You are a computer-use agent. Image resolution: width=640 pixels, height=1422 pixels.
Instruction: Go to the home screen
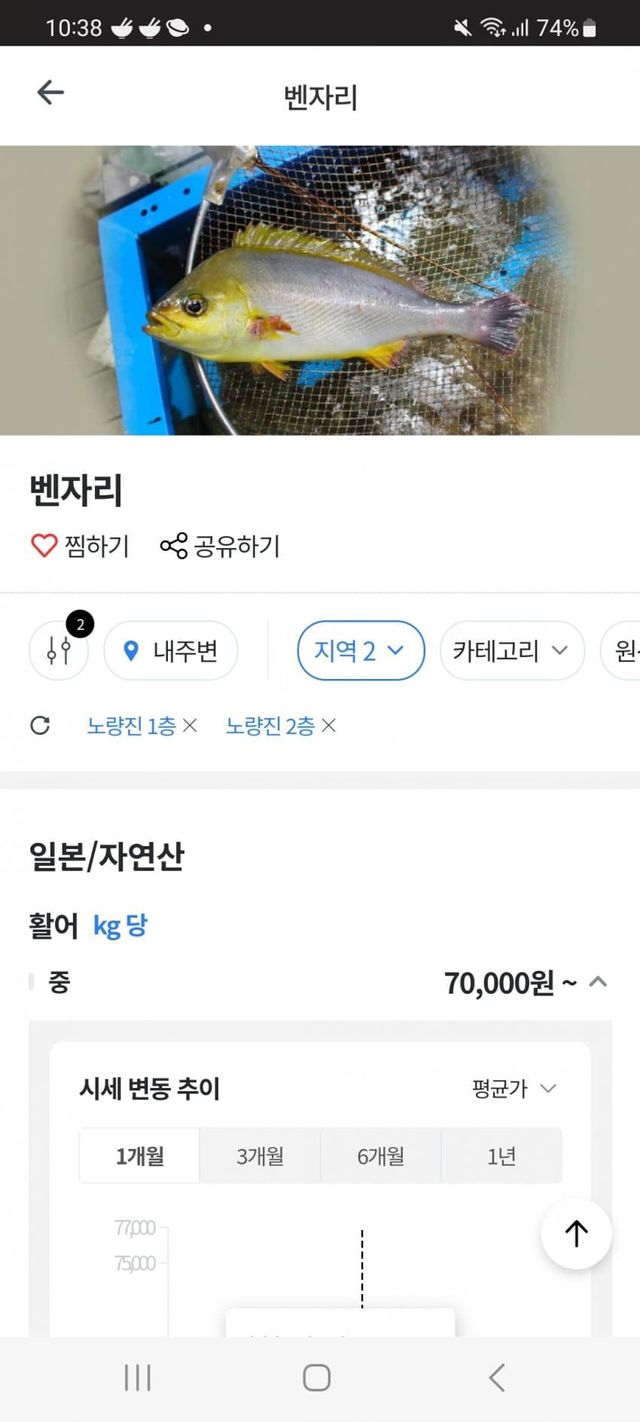coord(317,1377)
